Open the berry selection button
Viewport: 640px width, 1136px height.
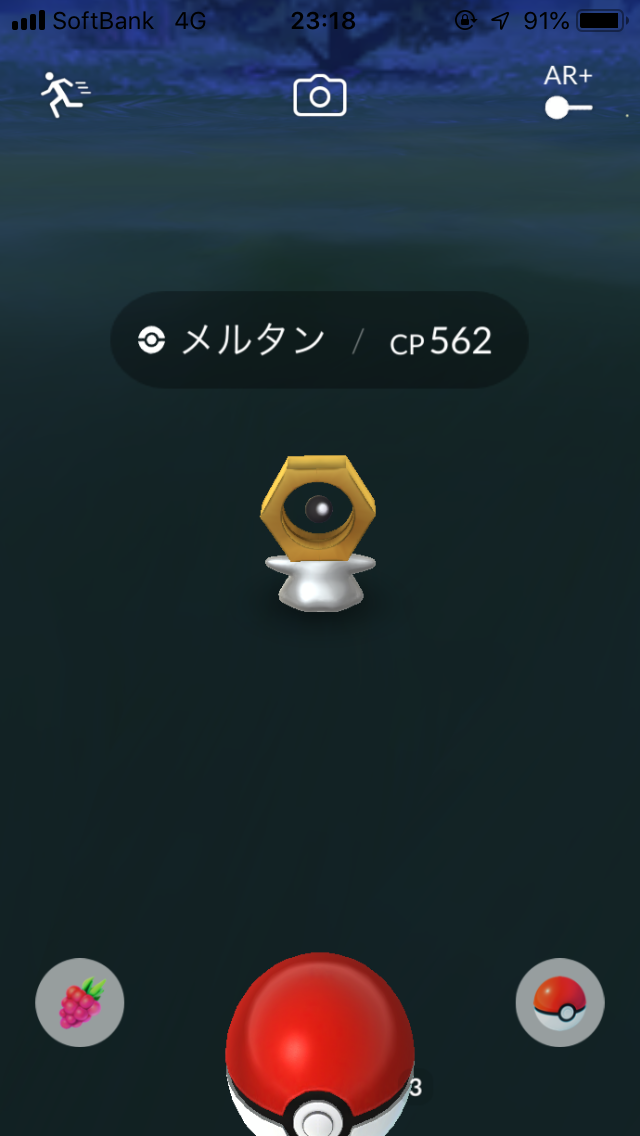[x=80, y=1003]
